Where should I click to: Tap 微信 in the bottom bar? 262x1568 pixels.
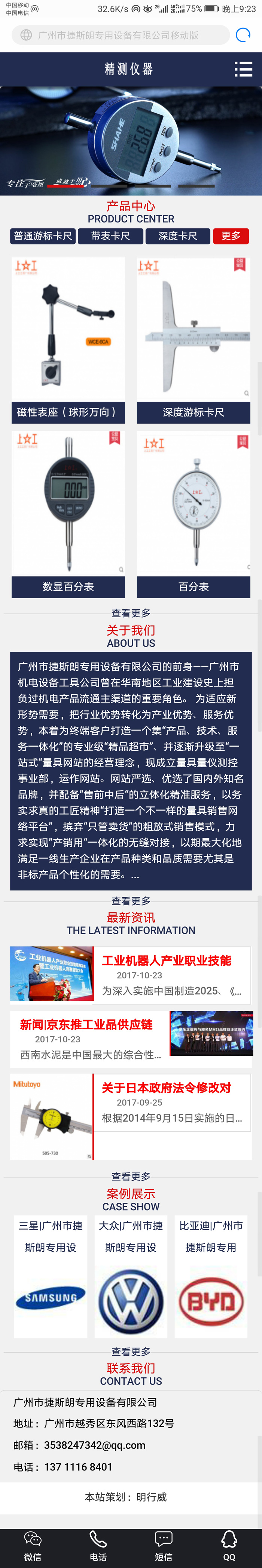(33, 1546)
